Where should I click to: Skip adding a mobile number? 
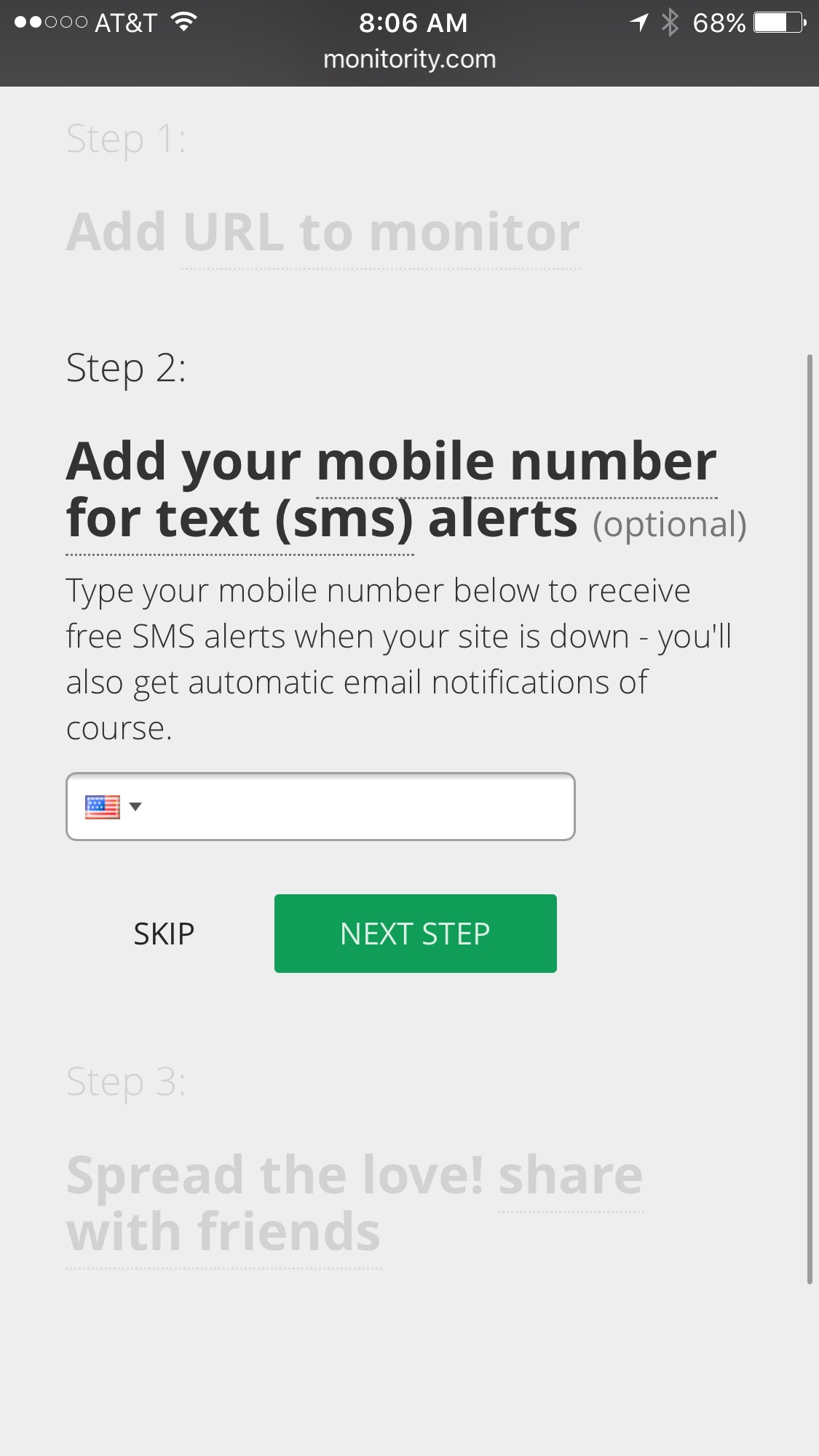coord(164,934)
